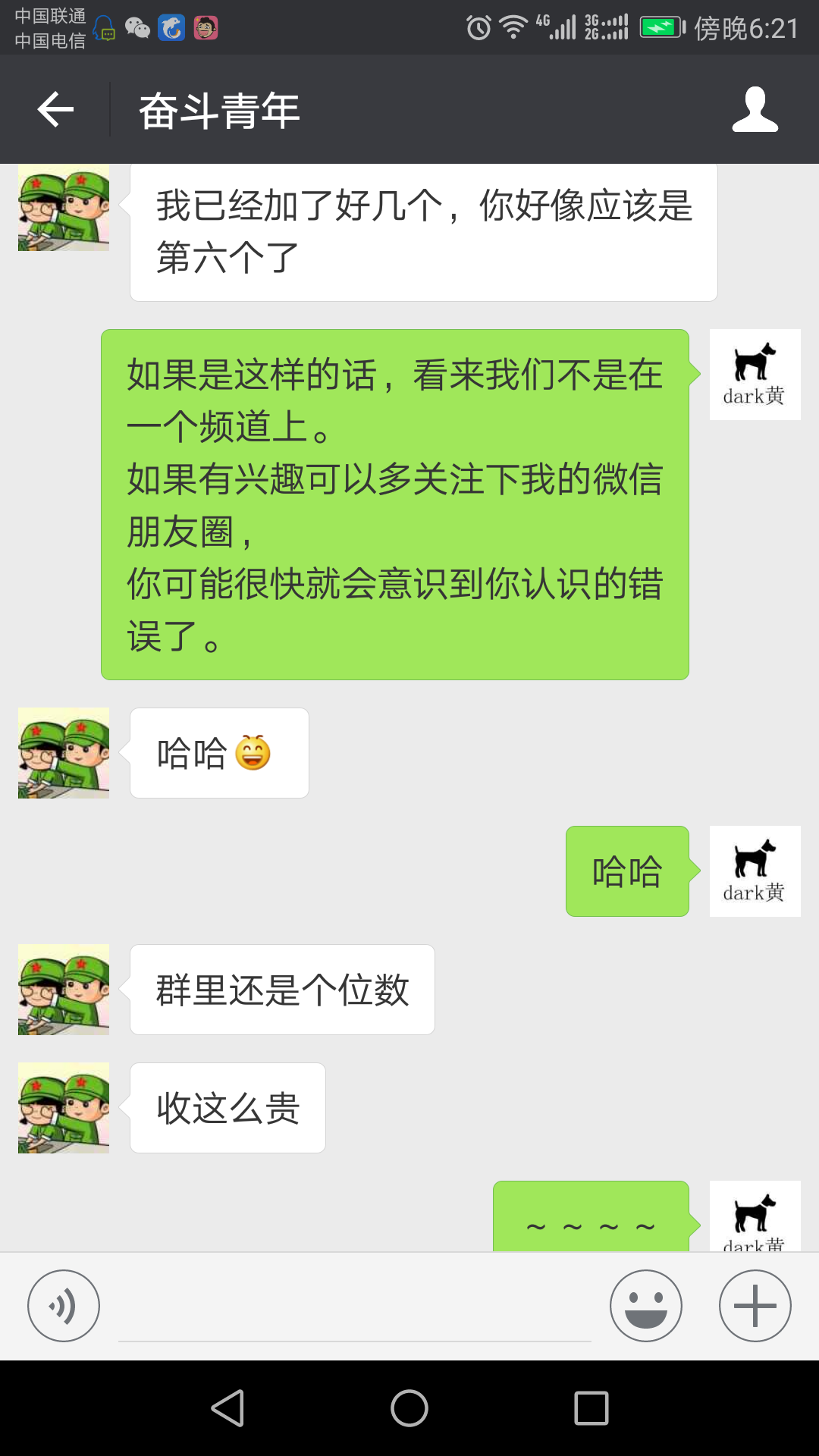Open the emoji sticker panel
Screen dimensions: 819x1456
point(645,1306)
